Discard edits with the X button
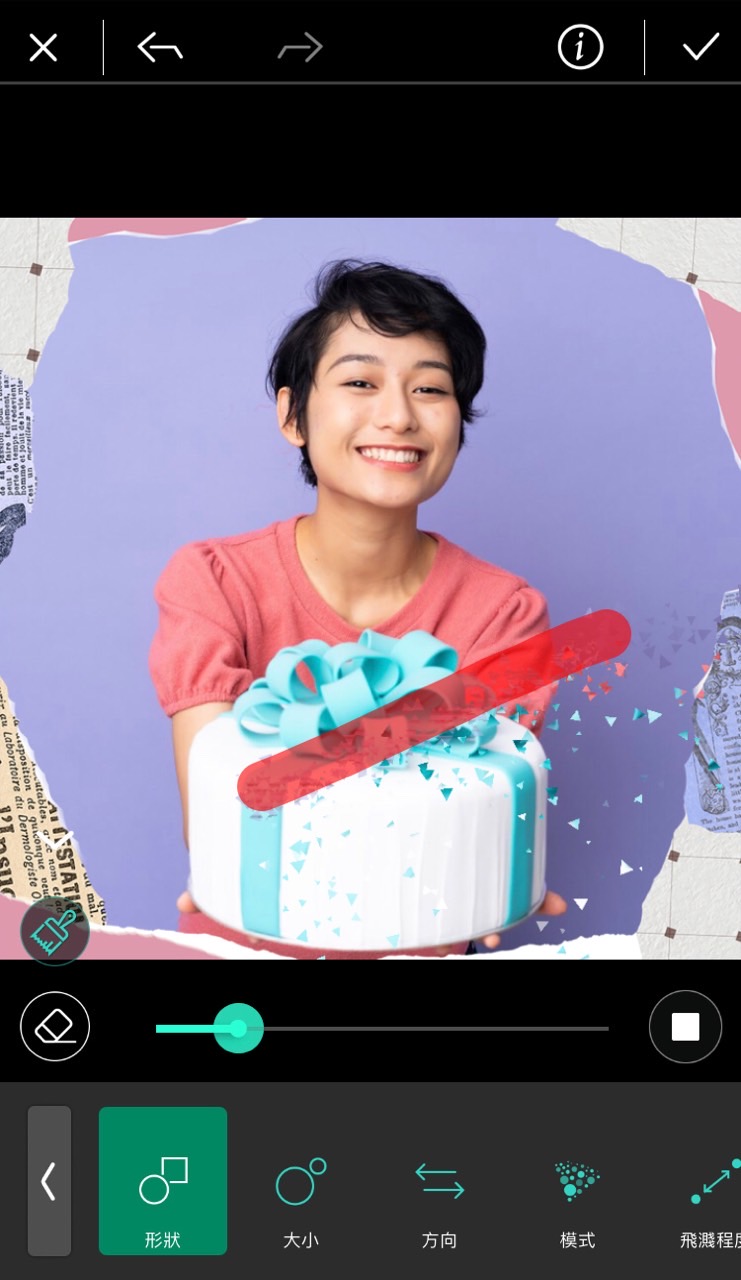This screenshot has height=1280, width=741. [43, 47]
